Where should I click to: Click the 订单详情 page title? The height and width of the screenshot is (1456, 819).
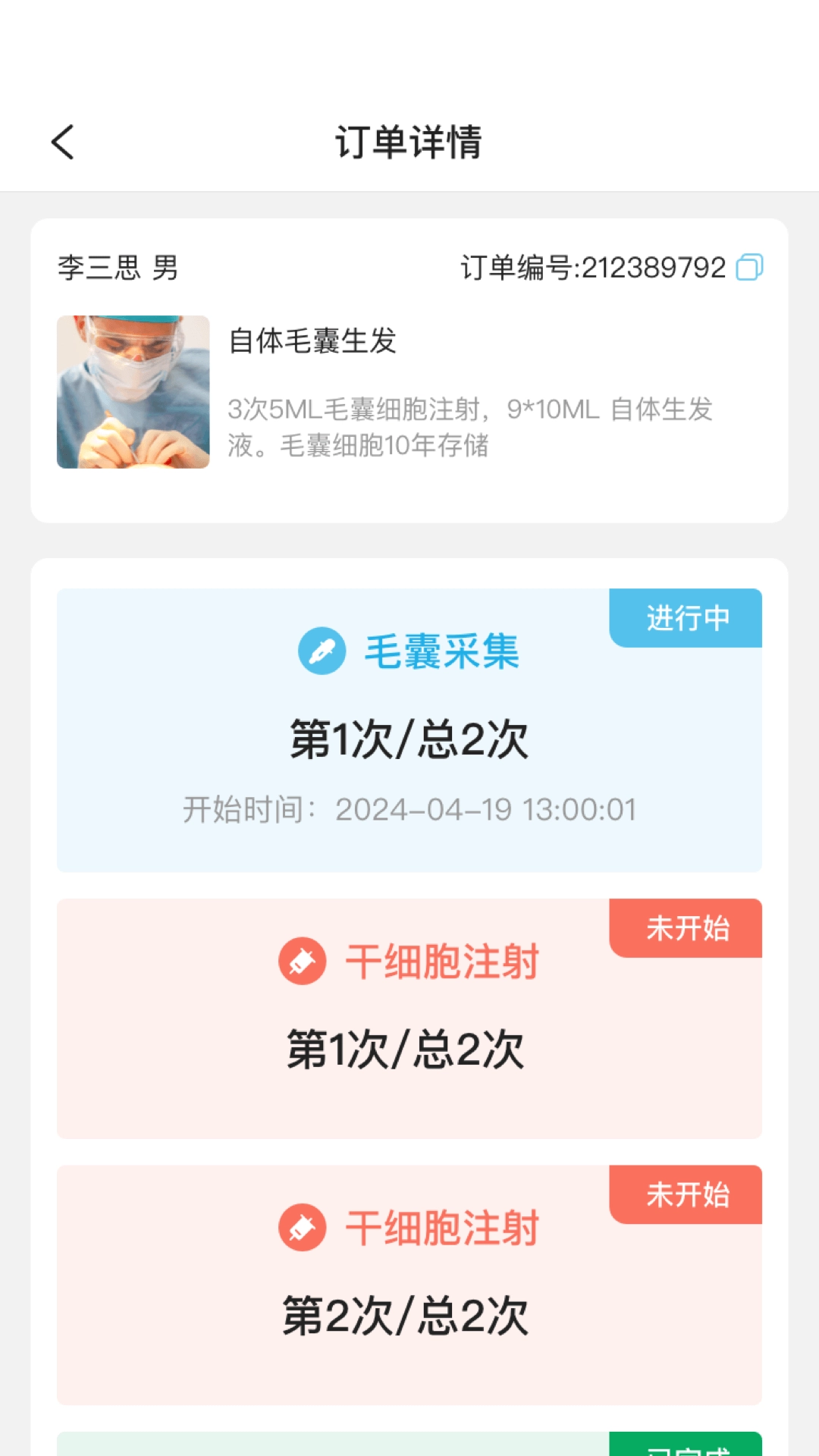tap(409, 142)
